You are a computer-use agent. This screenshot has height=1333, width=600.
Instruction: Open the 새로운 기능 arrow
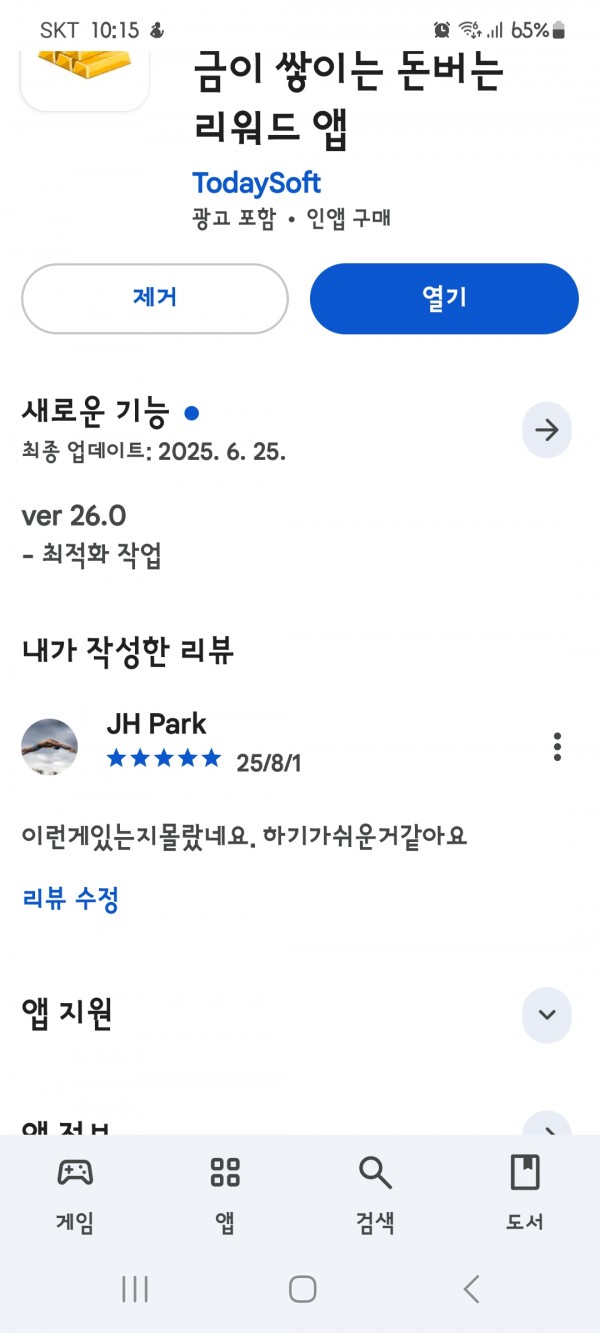[x=547, y=431]
